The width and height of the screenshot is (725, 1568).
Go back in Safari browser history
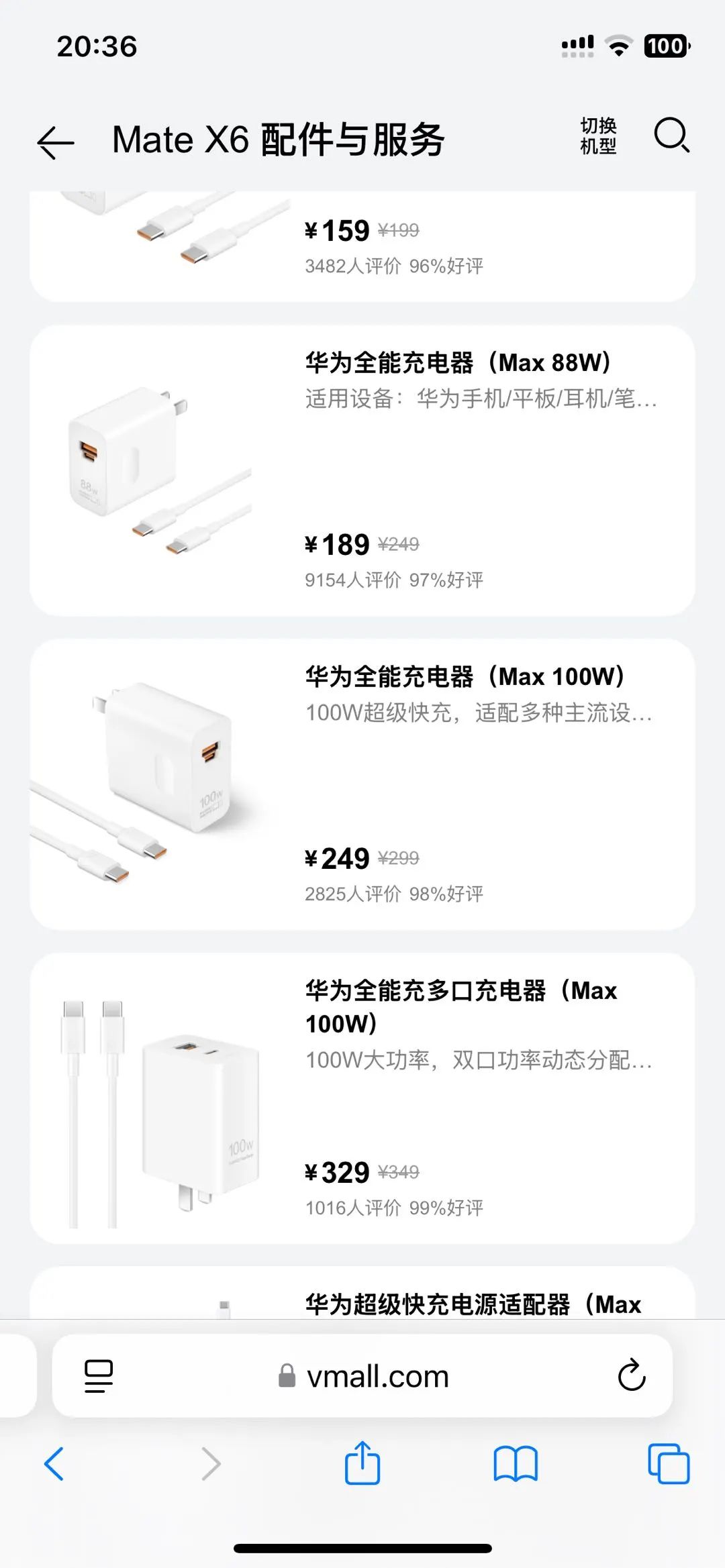click(54, 1464)
